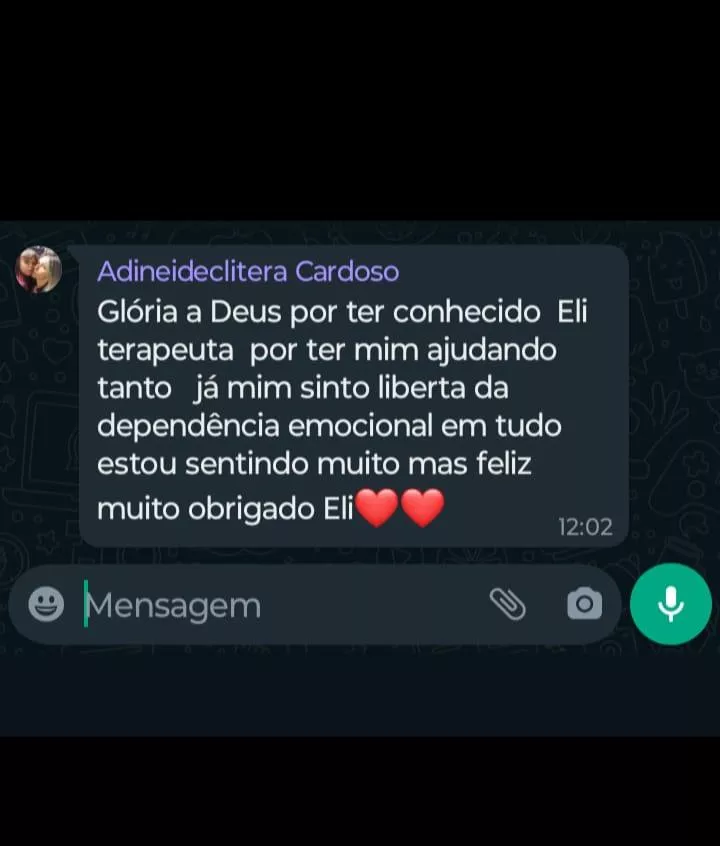Record a voice message with the microphone
720x846 pixels.
670,604
